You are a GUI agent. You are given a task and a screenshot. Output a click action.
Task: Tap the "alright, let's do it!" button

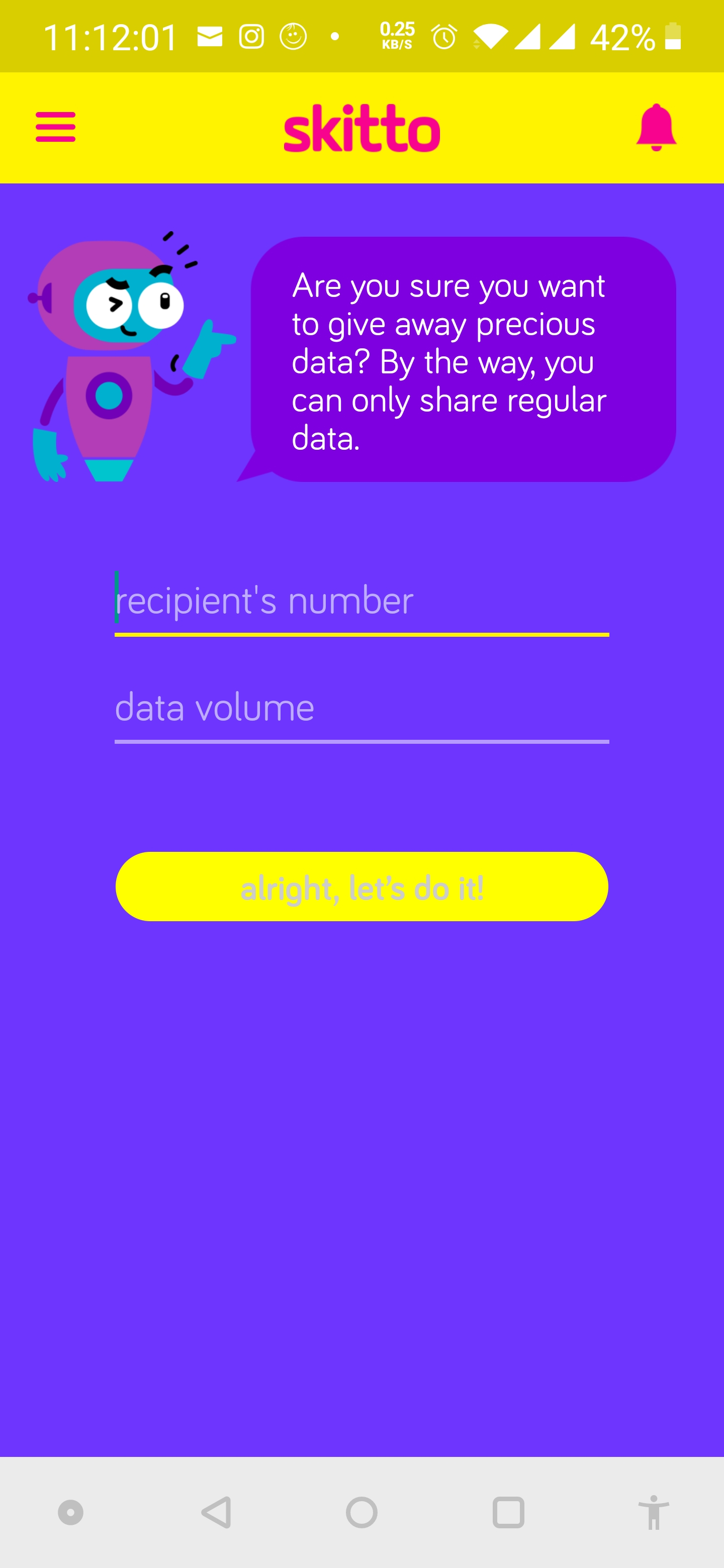click(x=361, y=887)
